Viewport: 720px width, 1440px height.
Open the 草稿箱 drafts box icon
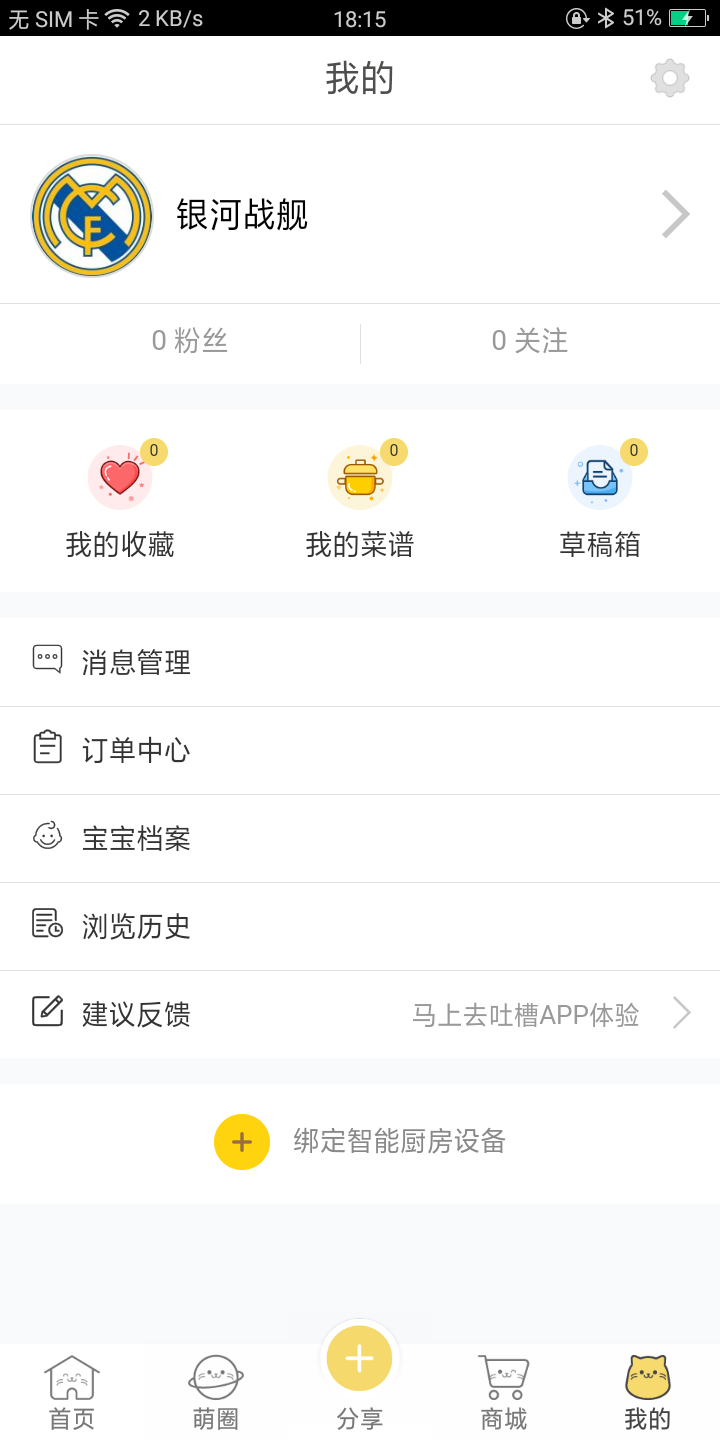point(600,478)
